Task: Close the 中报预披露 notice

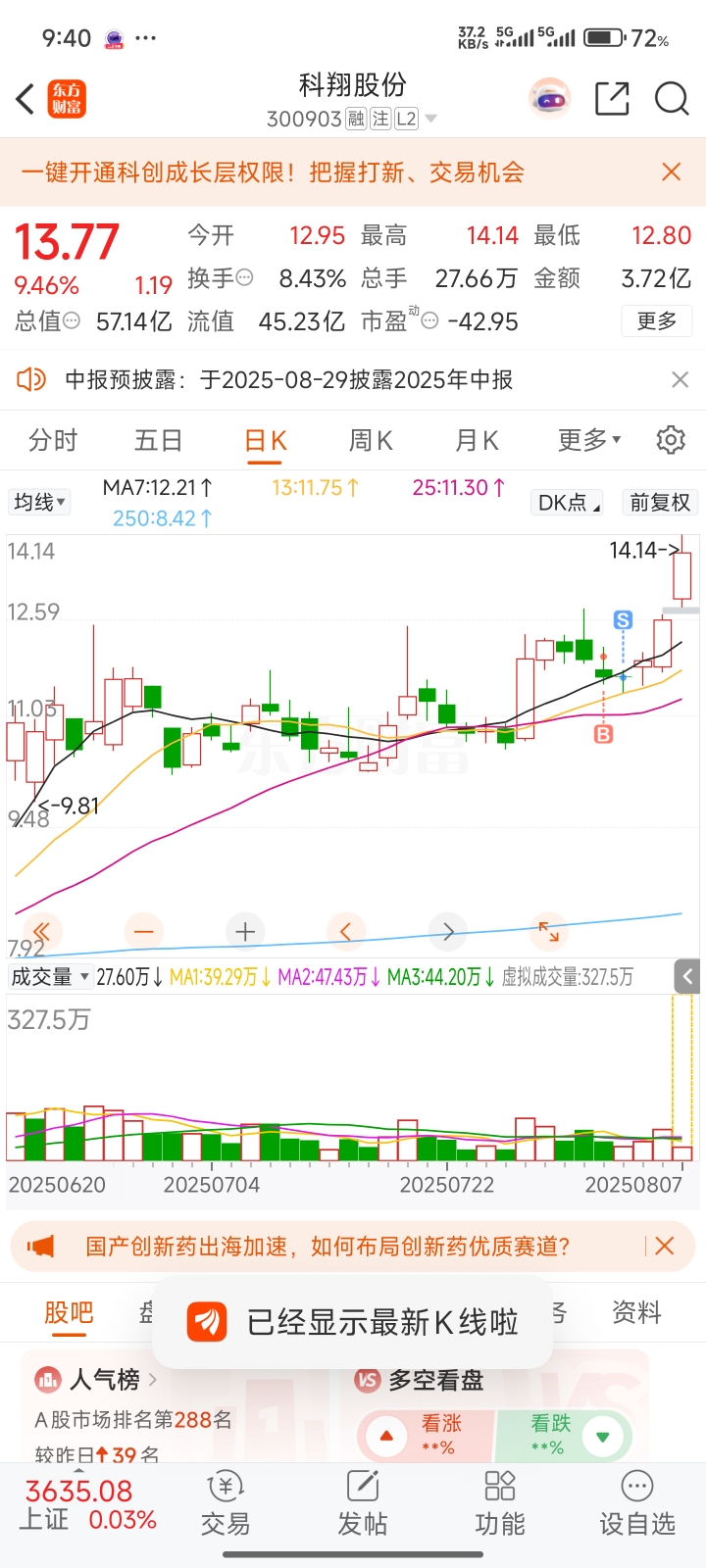Action: click(680, 379)
